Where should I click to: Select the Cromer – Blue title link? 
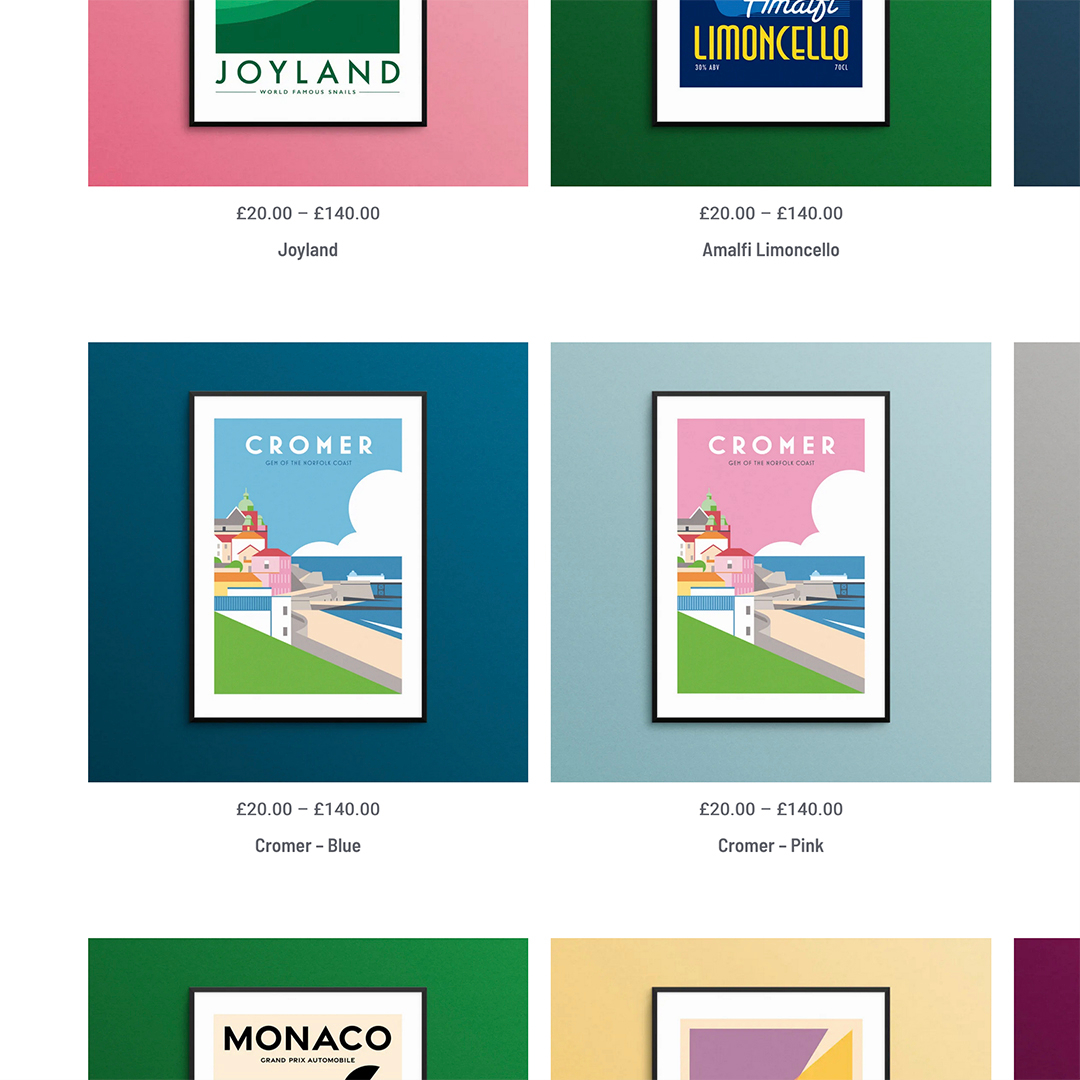[308, 846]
